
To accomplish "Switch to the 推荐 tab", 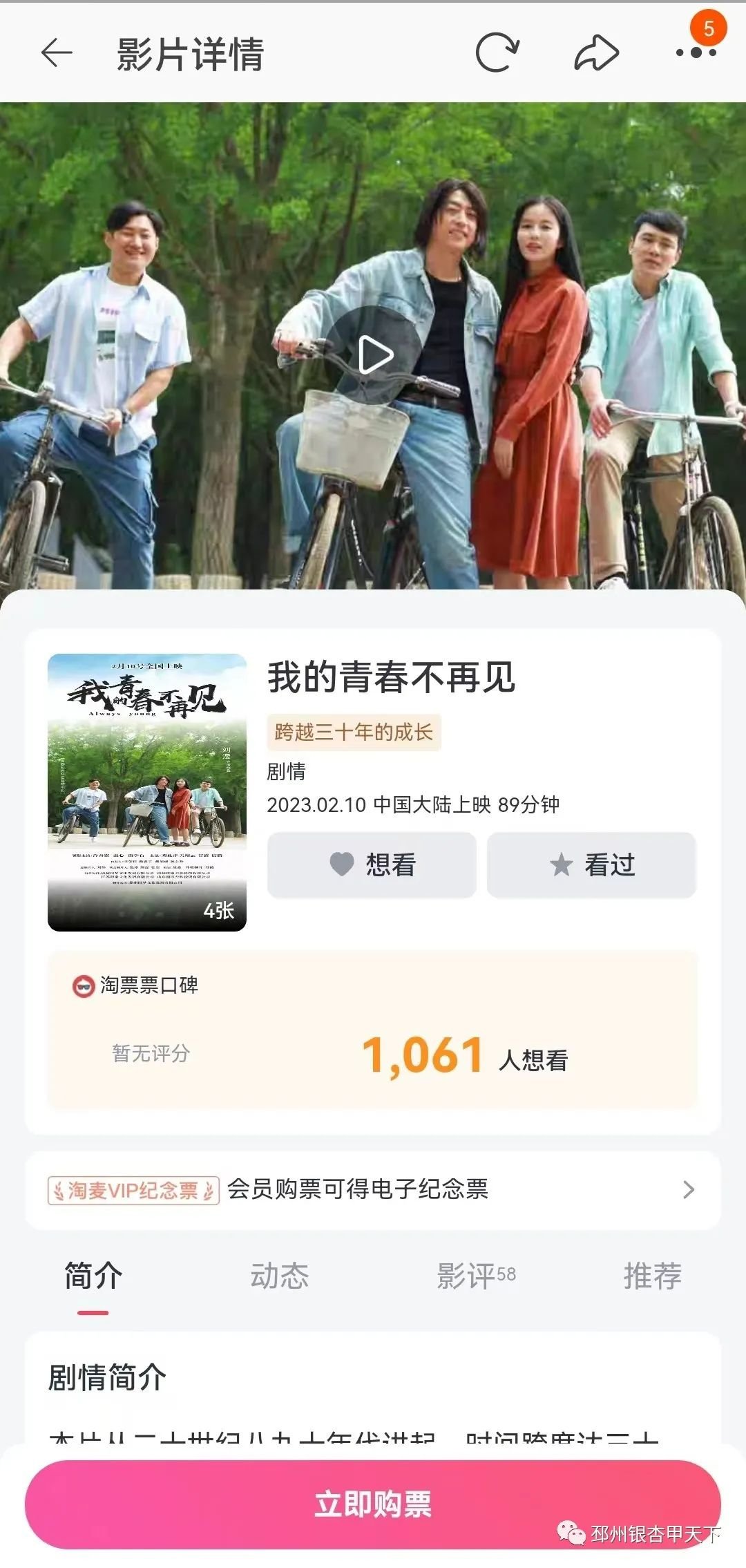I will pos(652,1275).
